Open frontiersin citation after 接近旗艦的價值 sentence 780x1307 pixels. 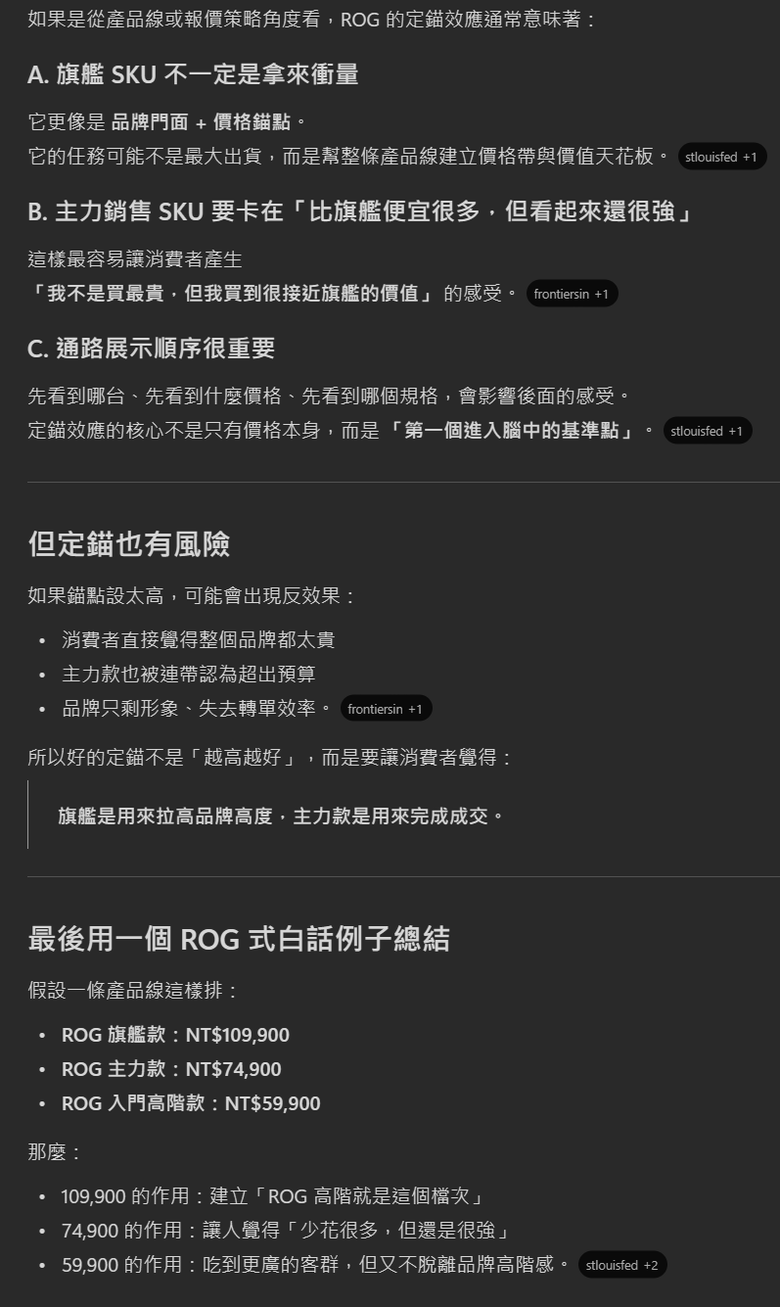(572, 294)
